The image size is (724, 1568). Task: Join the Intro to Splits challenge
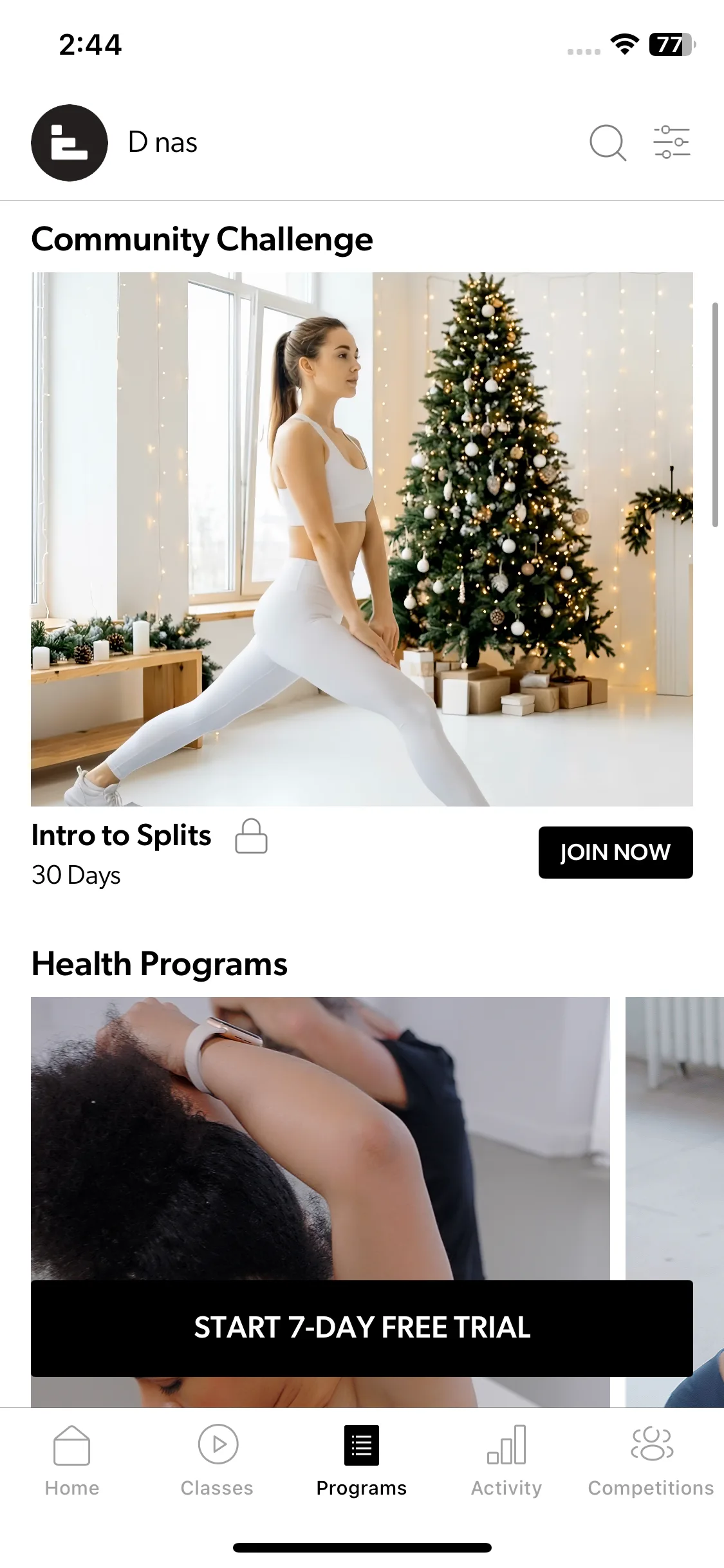click(615, 852)
